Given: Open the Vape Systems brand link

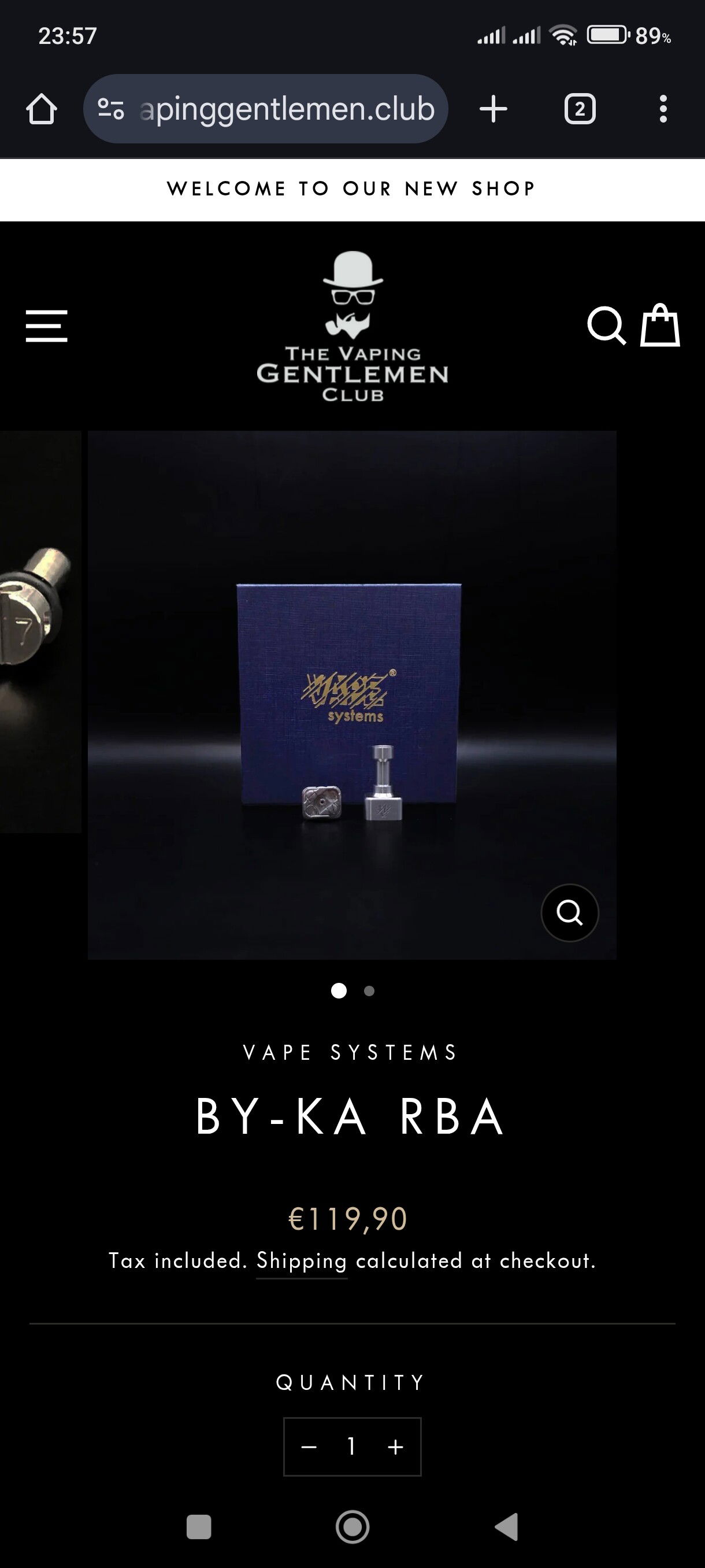Looking at the screenshot, I should 351,1052.
